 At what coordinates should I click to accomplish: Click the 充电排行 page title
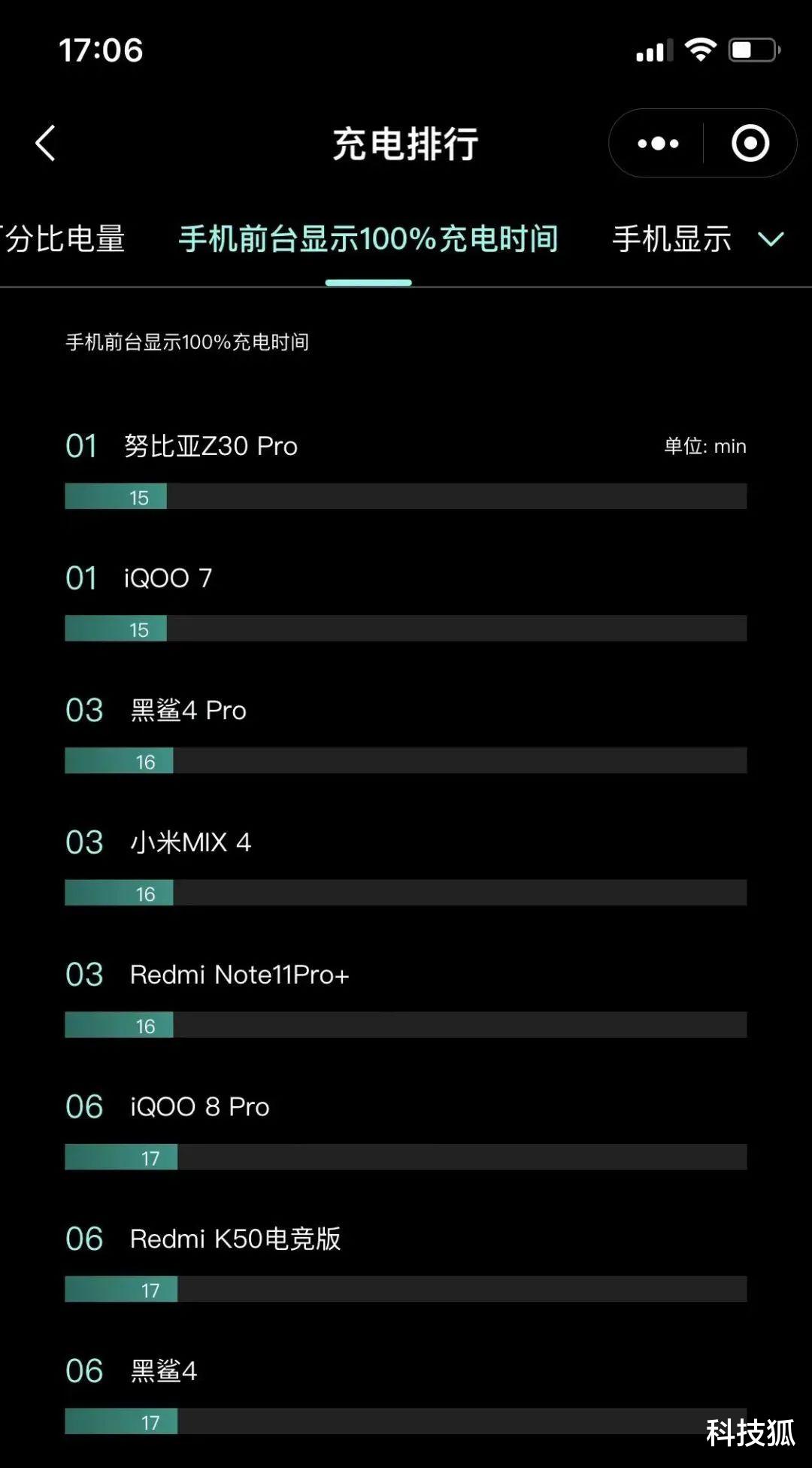(406, 145)
